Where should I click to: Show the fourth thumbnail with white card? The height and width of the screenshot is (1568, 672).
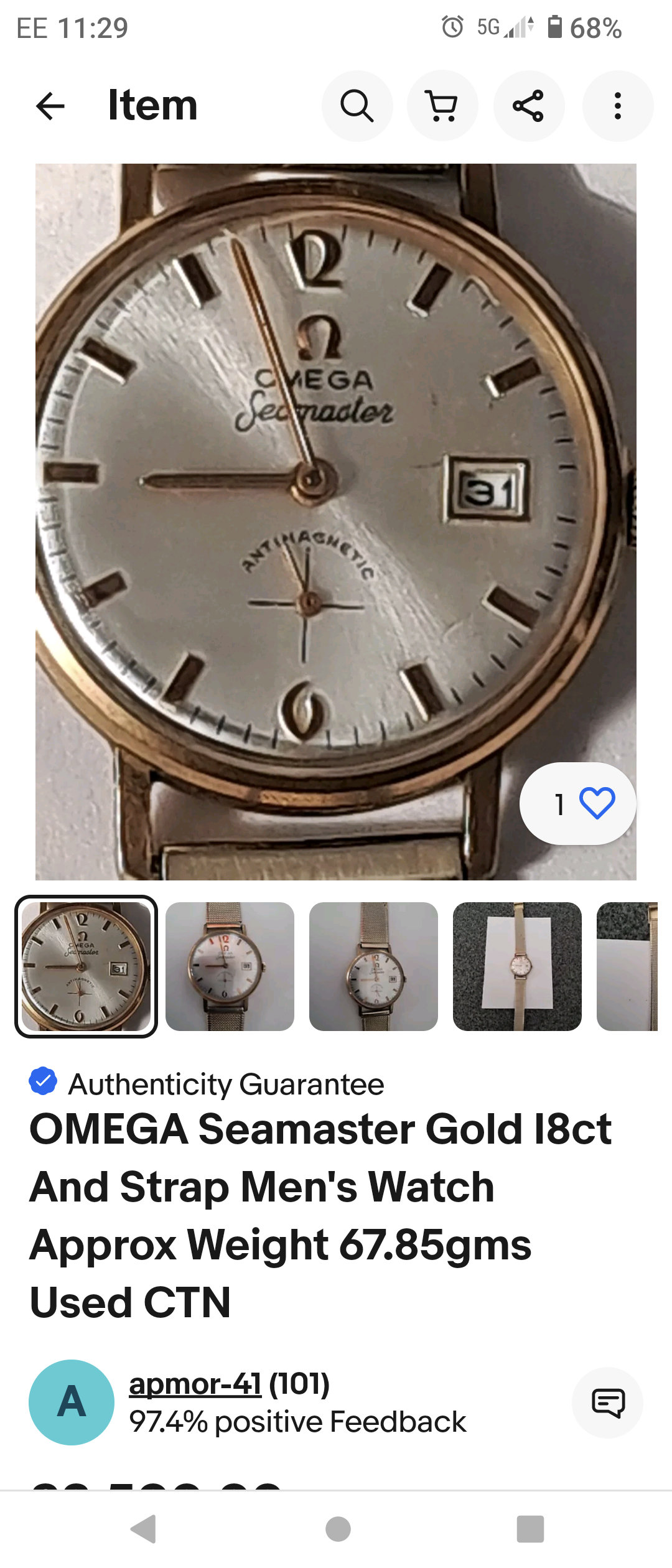click(517, 966)
